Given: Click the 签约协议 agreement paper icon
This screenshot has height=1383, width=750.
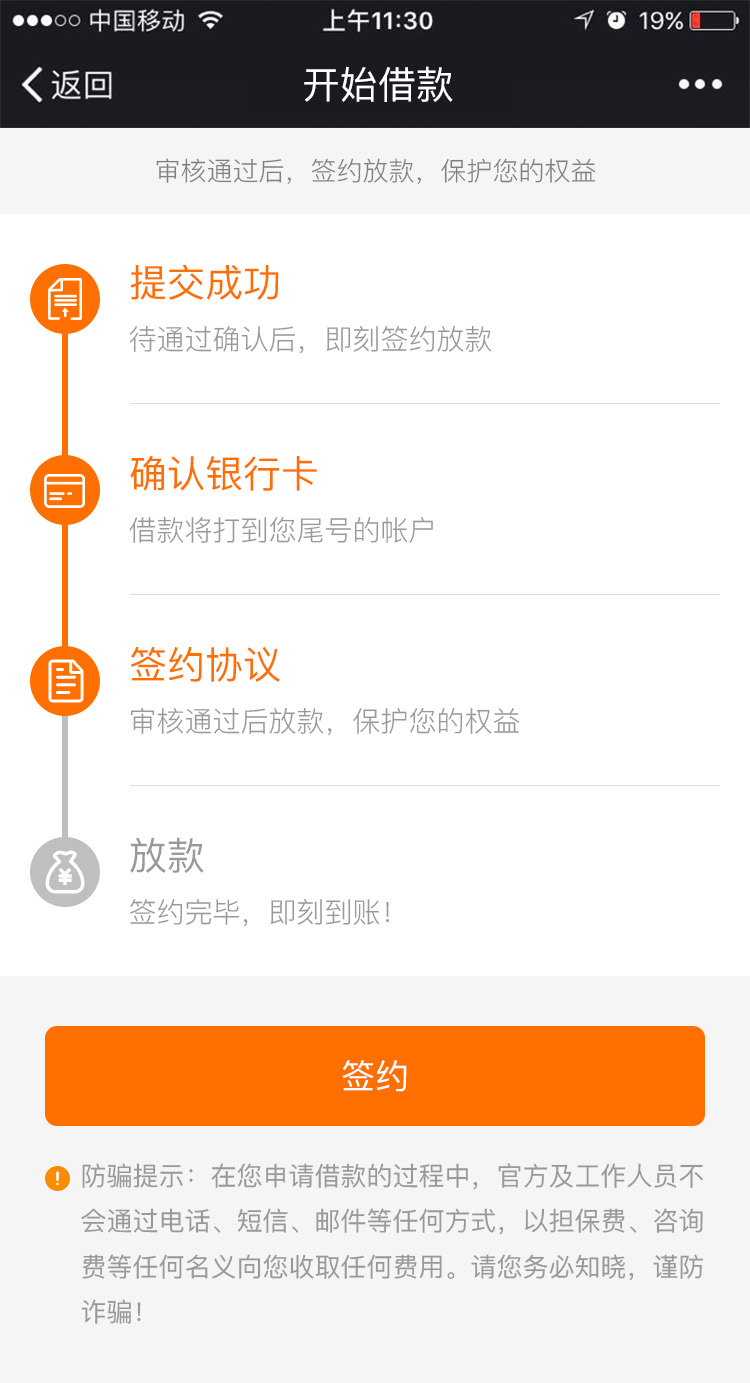Looking at the screenshot, I should [x=65, y=680].
